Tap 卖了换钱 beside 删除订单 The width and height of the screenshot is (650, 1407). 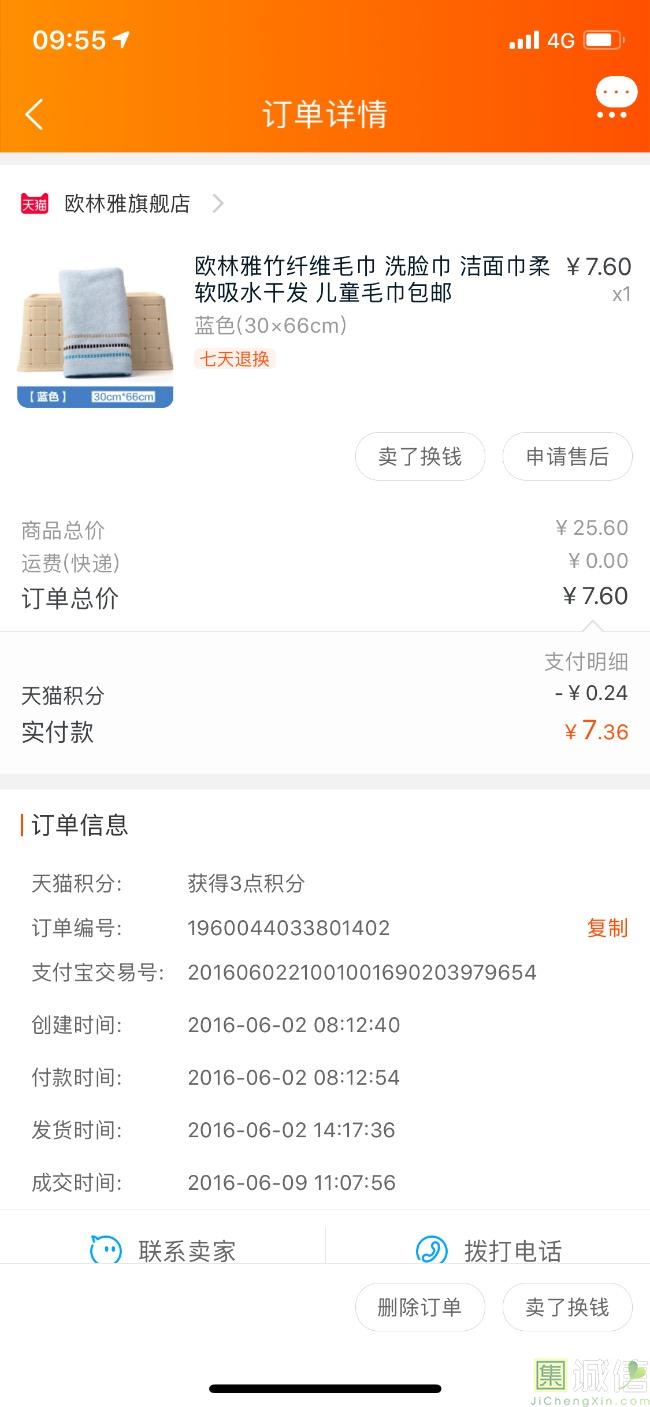coord(567,1308)
